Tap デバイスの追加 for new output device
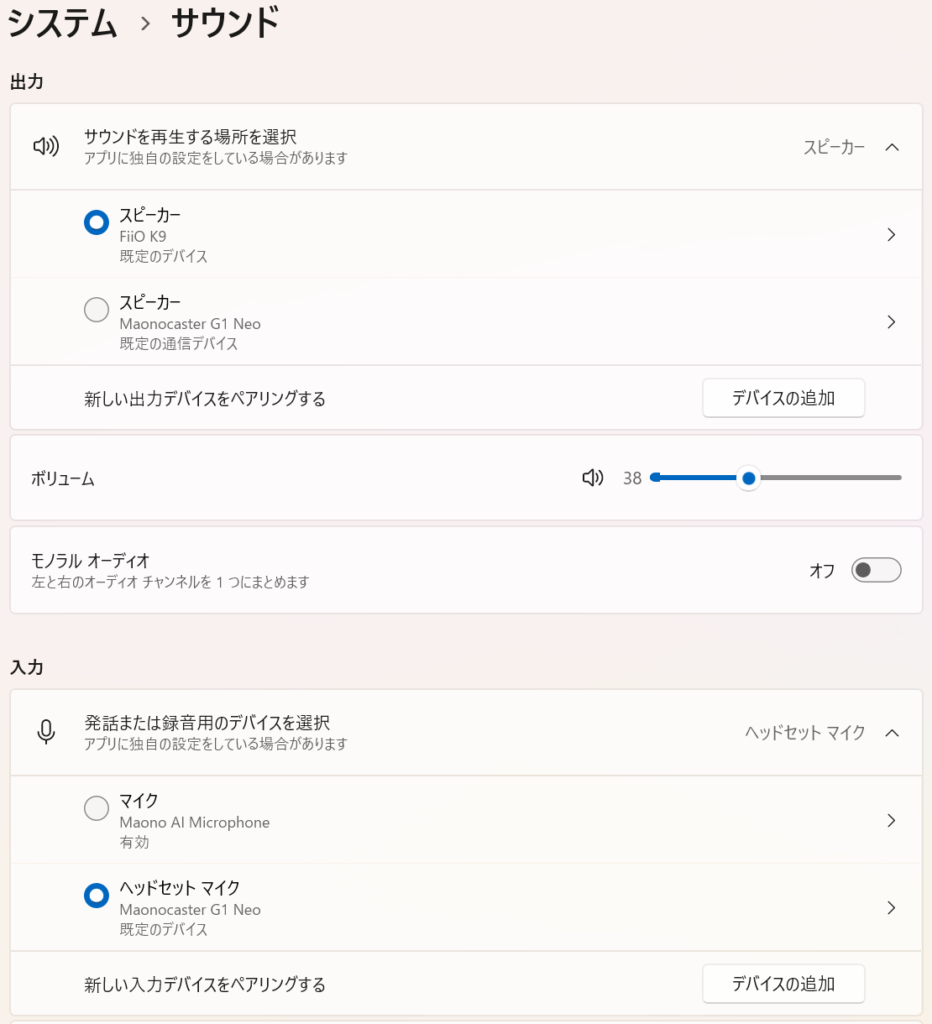The height and width of the screenshot is (1024, 932). coord(783,398)
